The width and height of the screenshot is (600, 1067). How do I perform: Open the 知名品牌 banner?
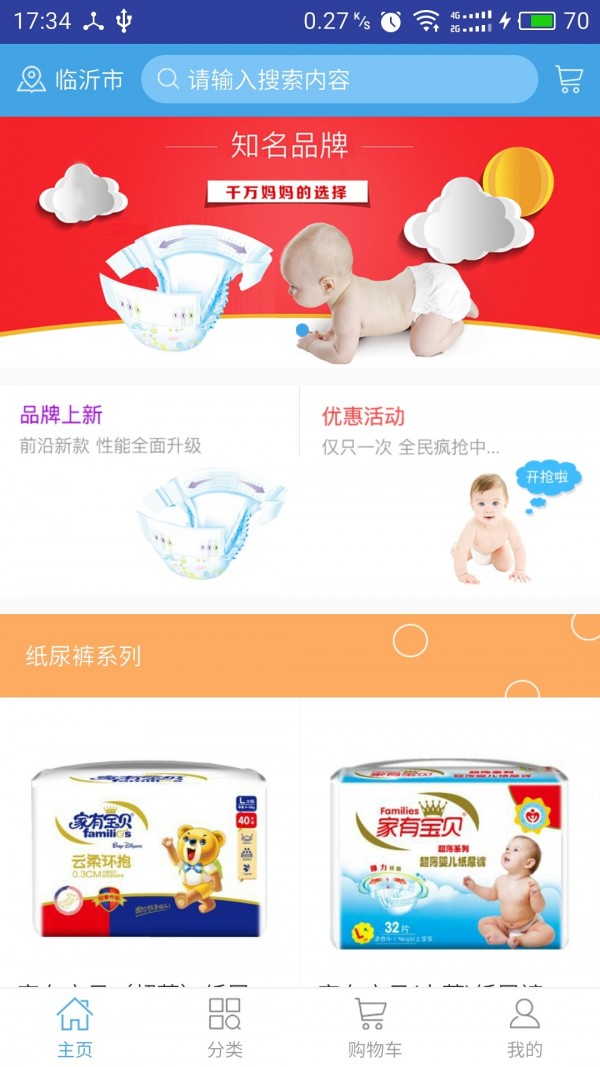click(x=300, y=240)
